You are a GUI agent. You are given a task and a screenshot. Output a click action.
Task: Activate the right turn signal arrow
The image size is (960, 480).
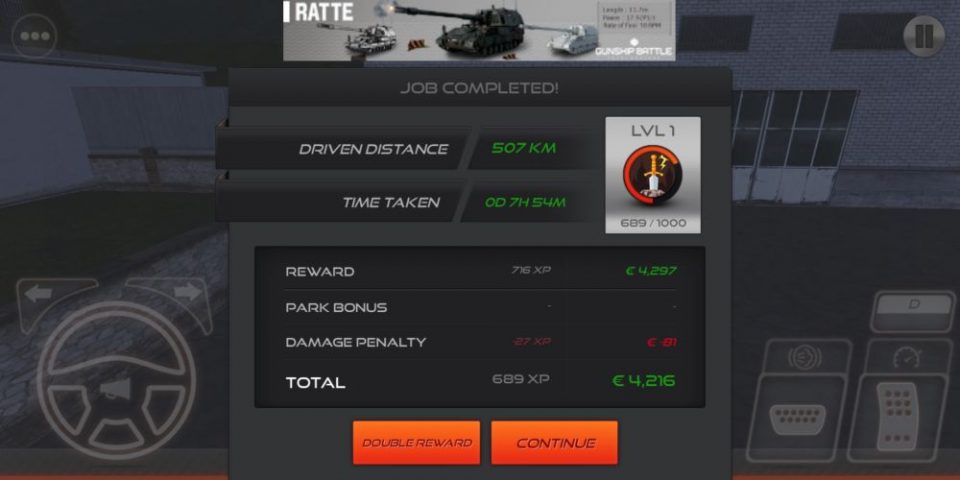click(186, 292)
